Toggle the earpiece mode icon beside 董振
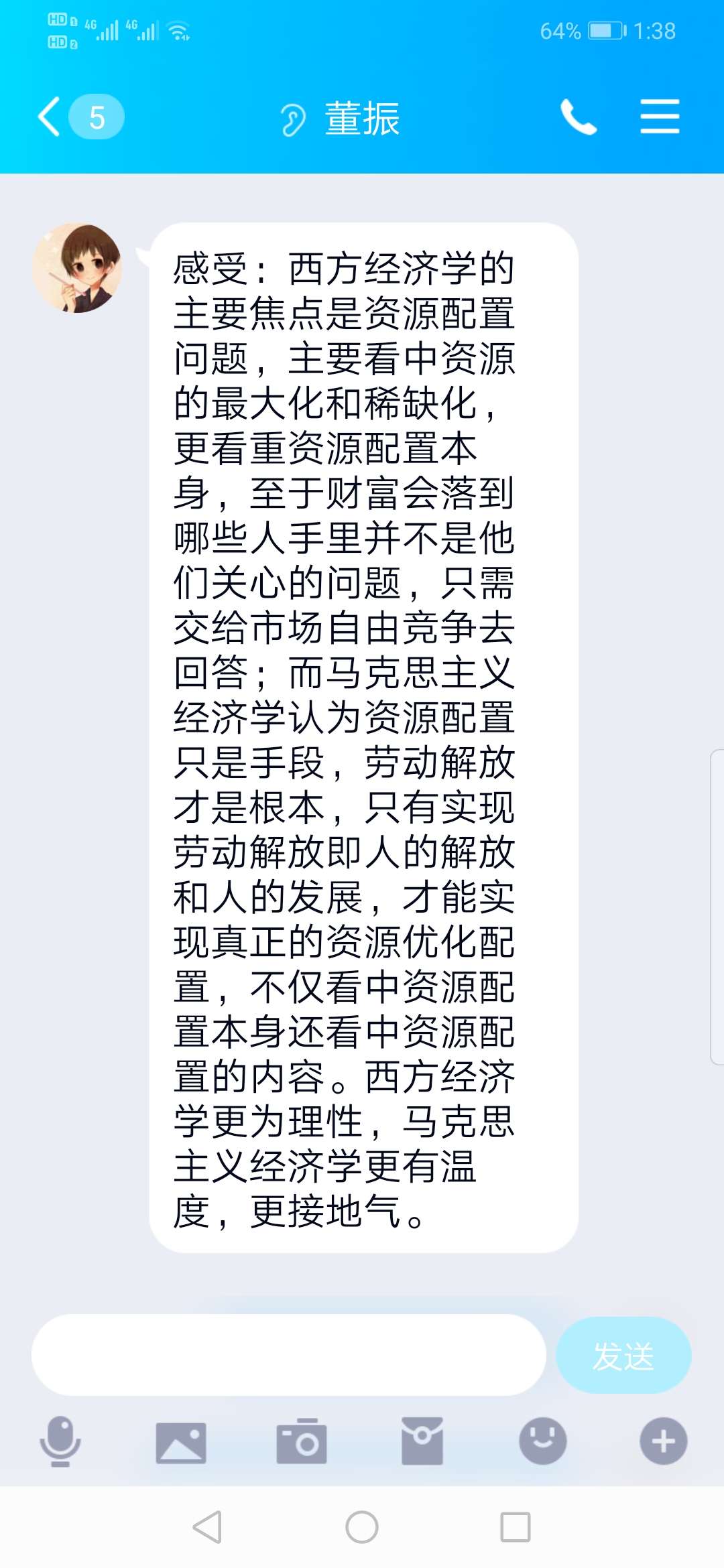724x1568 pixels. coord(293,120)
